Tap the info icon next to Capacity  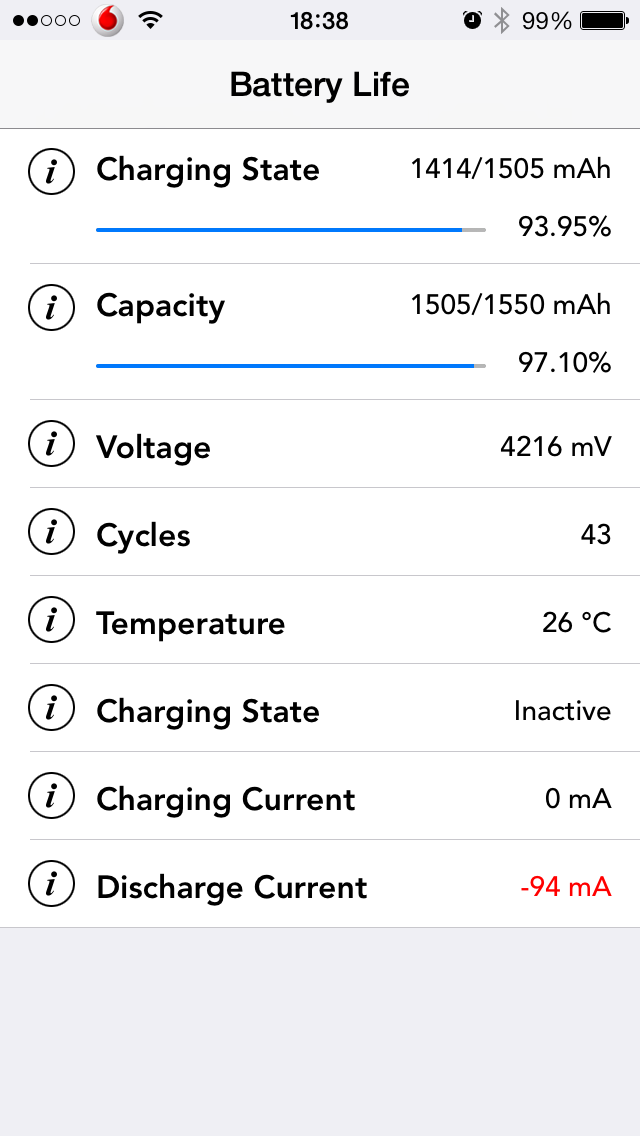click(51, 307)
